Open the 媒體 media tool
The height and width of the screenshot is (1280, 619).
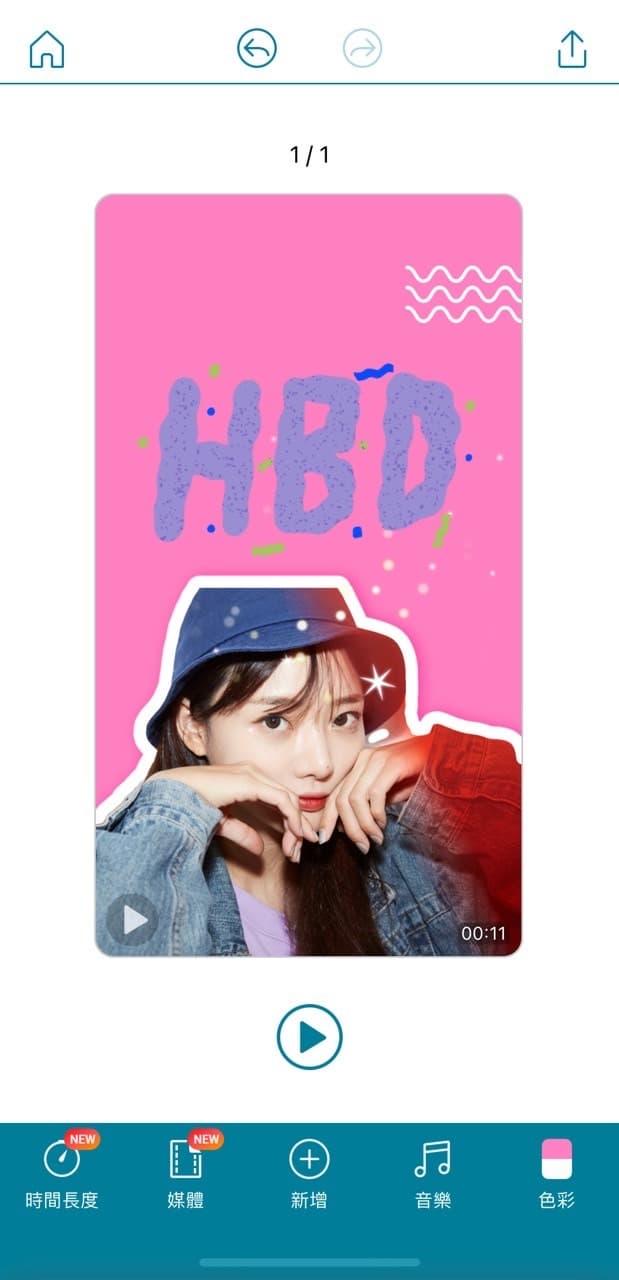186,1171
